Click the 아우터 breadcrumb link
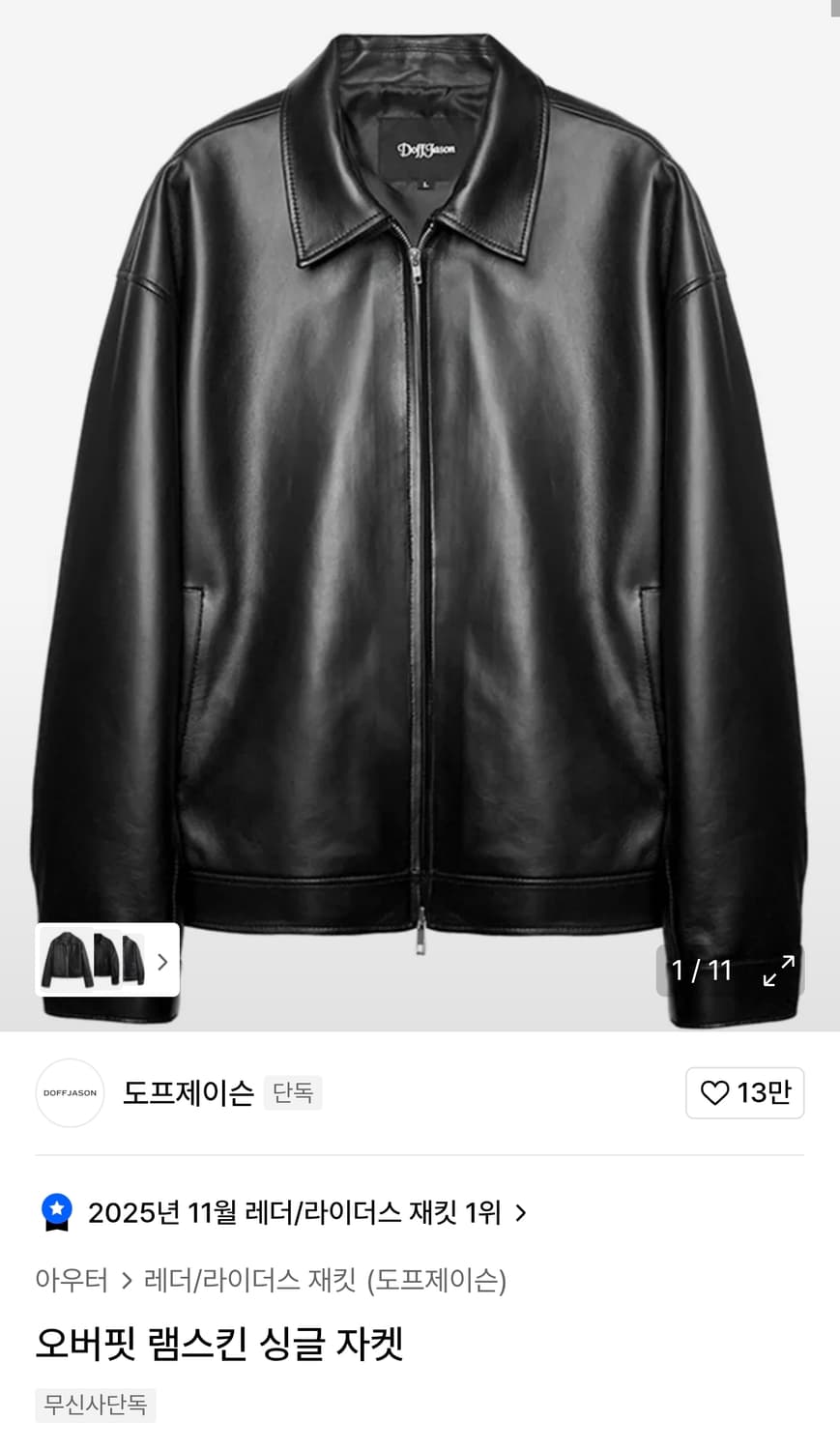This screenshot has height=1450, width=840. (x=70, y=1281)
